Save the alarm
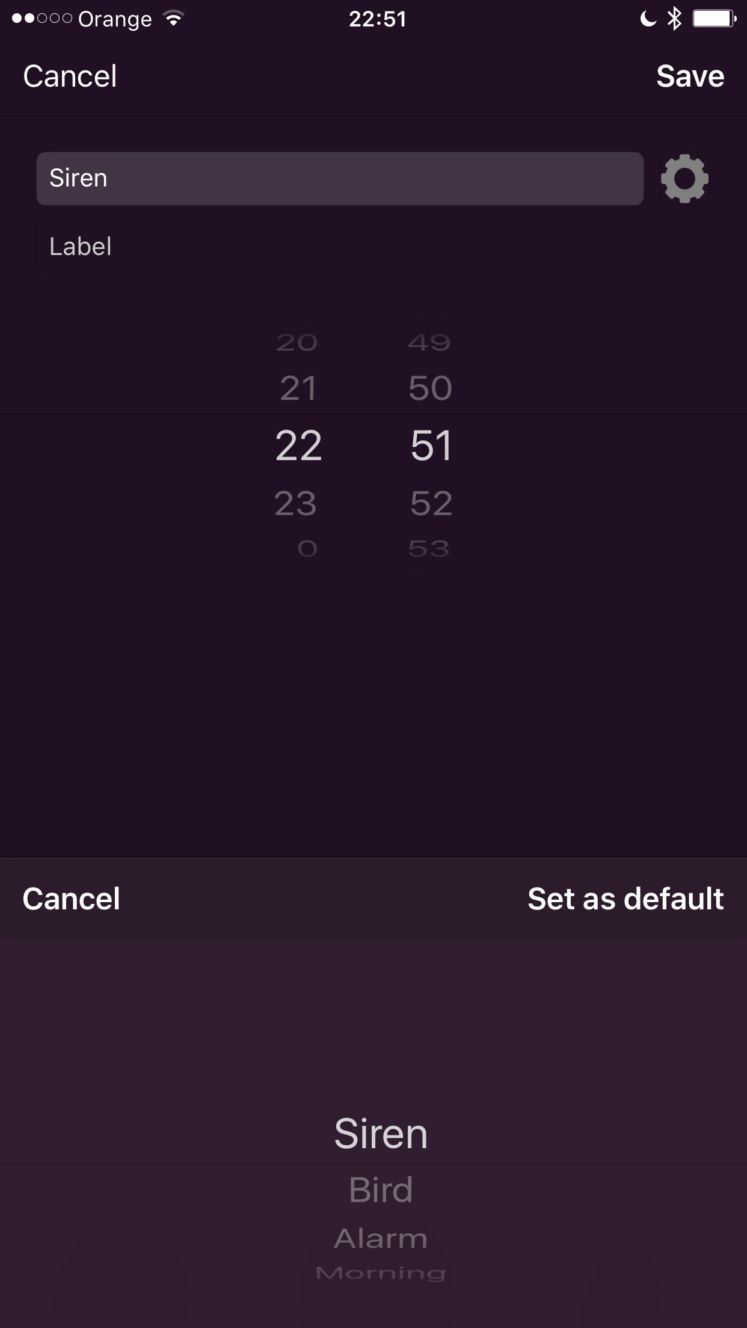Viewport: 747px width, 1328px height. tap(690, 76)
